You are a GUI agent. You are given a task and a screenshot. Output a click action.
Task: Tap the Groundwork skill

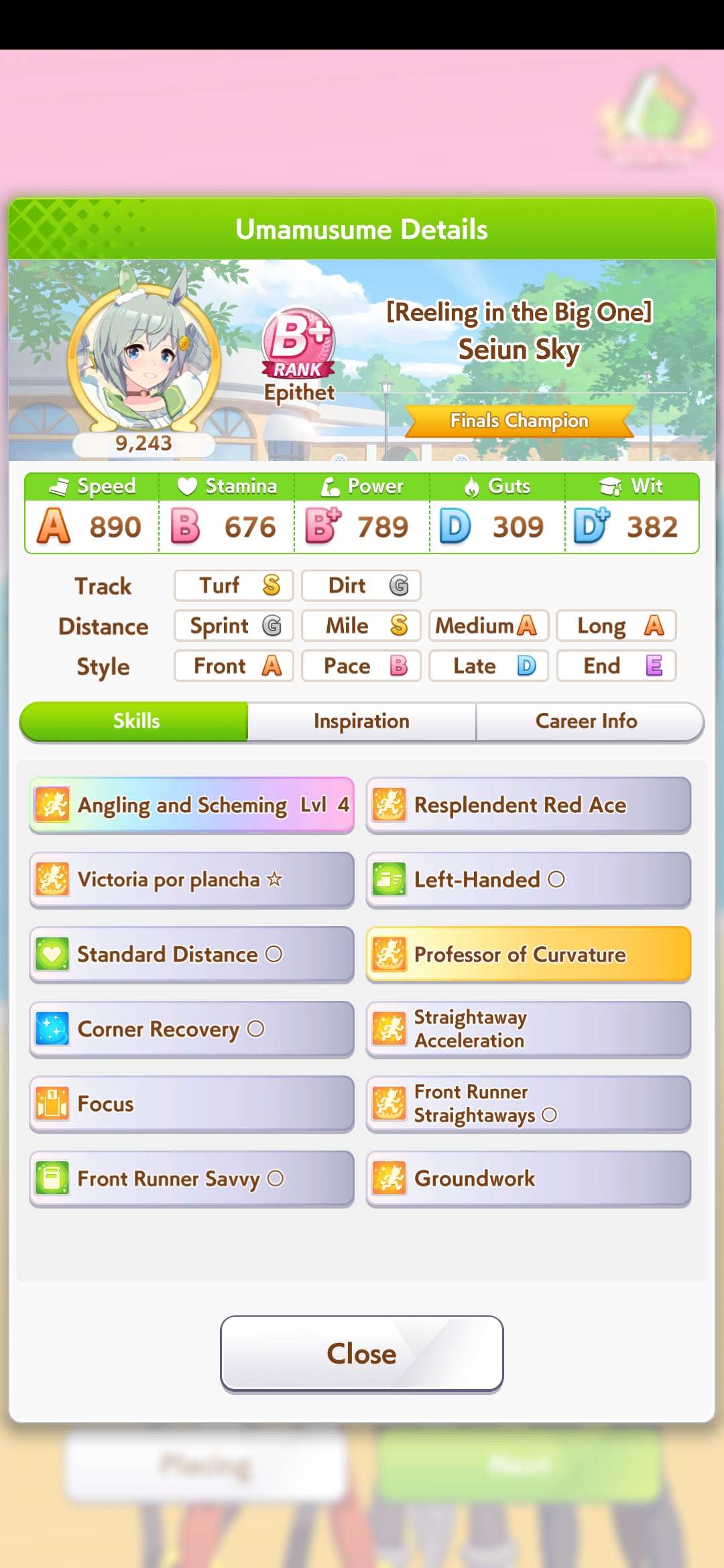click(528, 1179)
